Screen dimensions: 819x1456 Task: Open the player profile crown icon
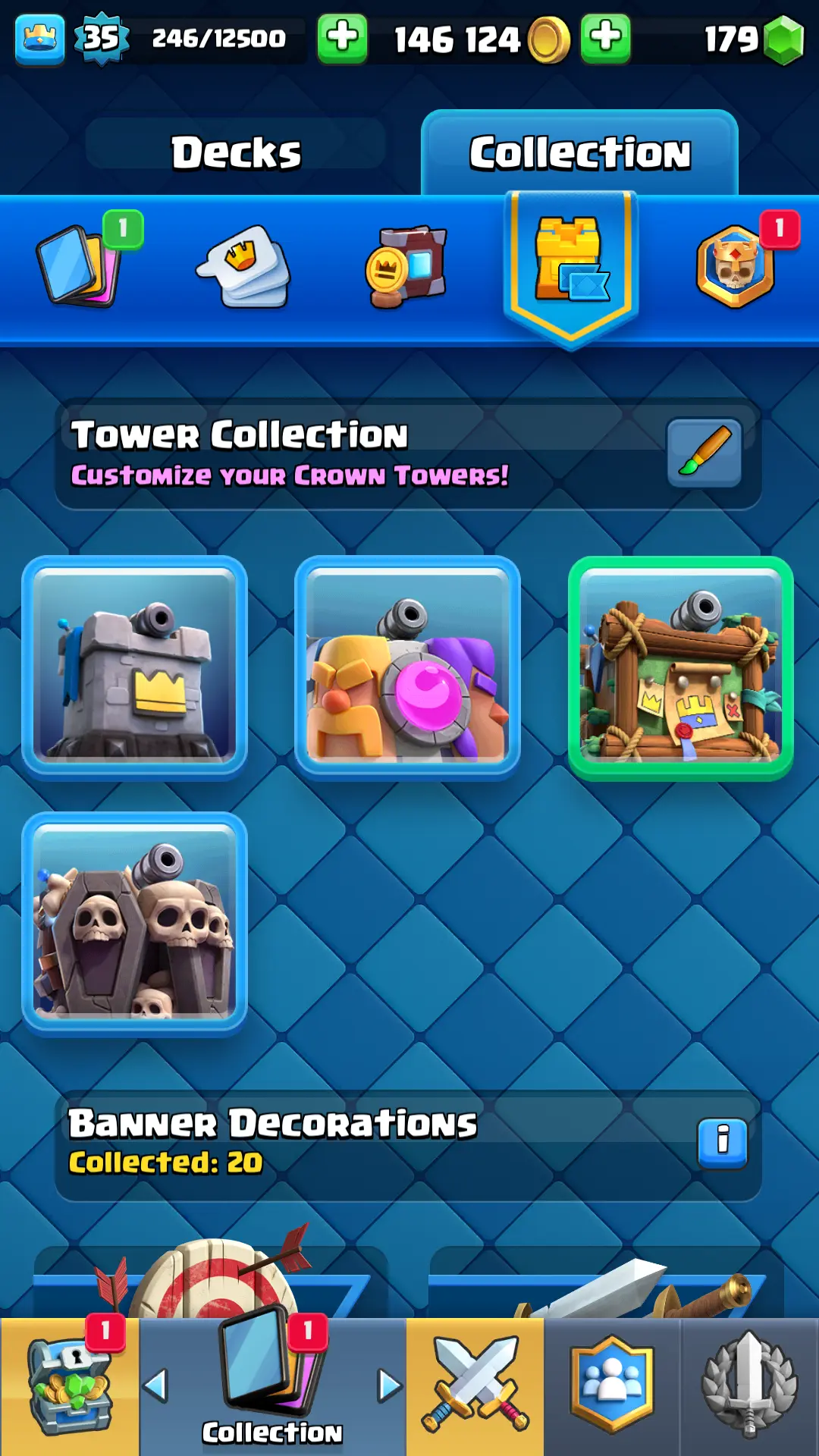point(39,38)
